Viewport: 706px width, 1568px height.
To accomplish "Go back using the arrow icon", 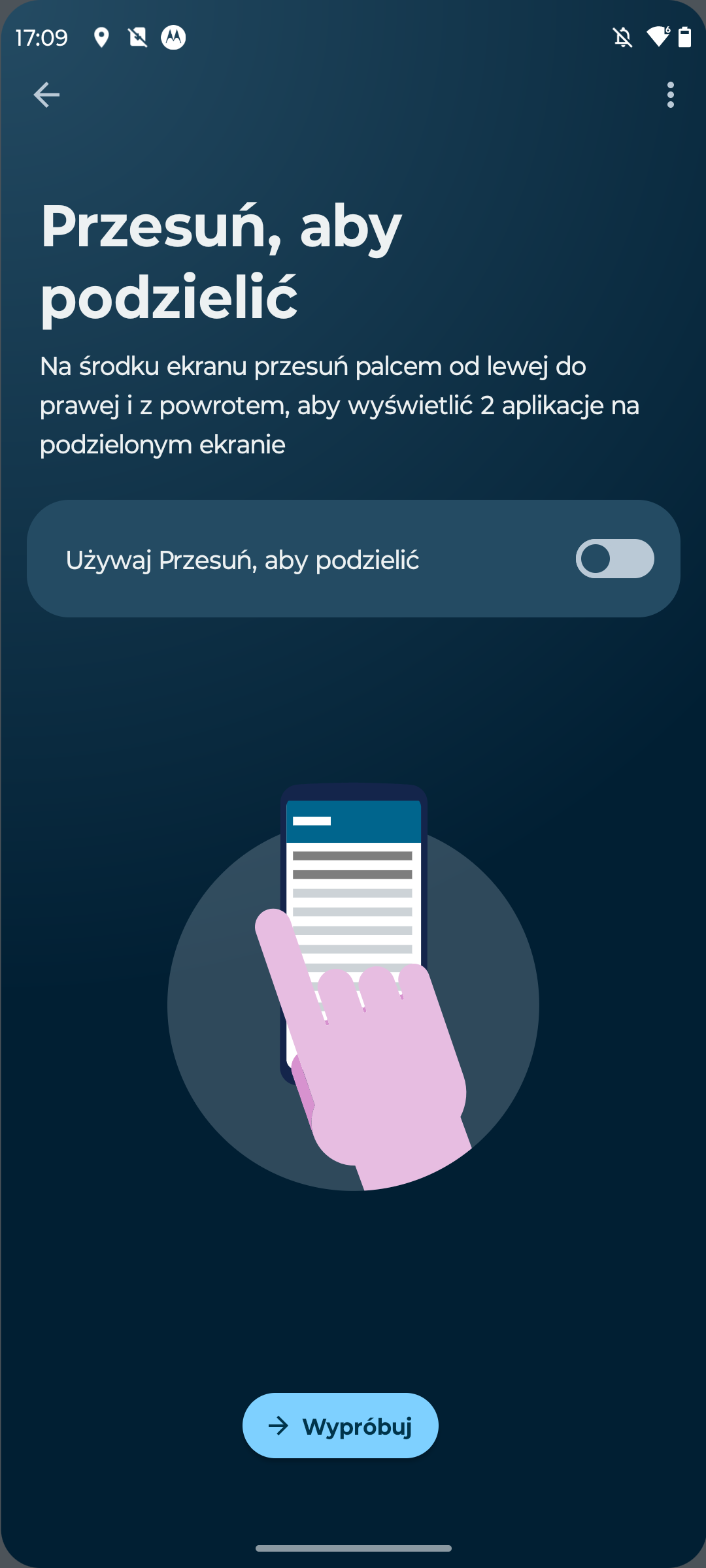I will (46, 95).
